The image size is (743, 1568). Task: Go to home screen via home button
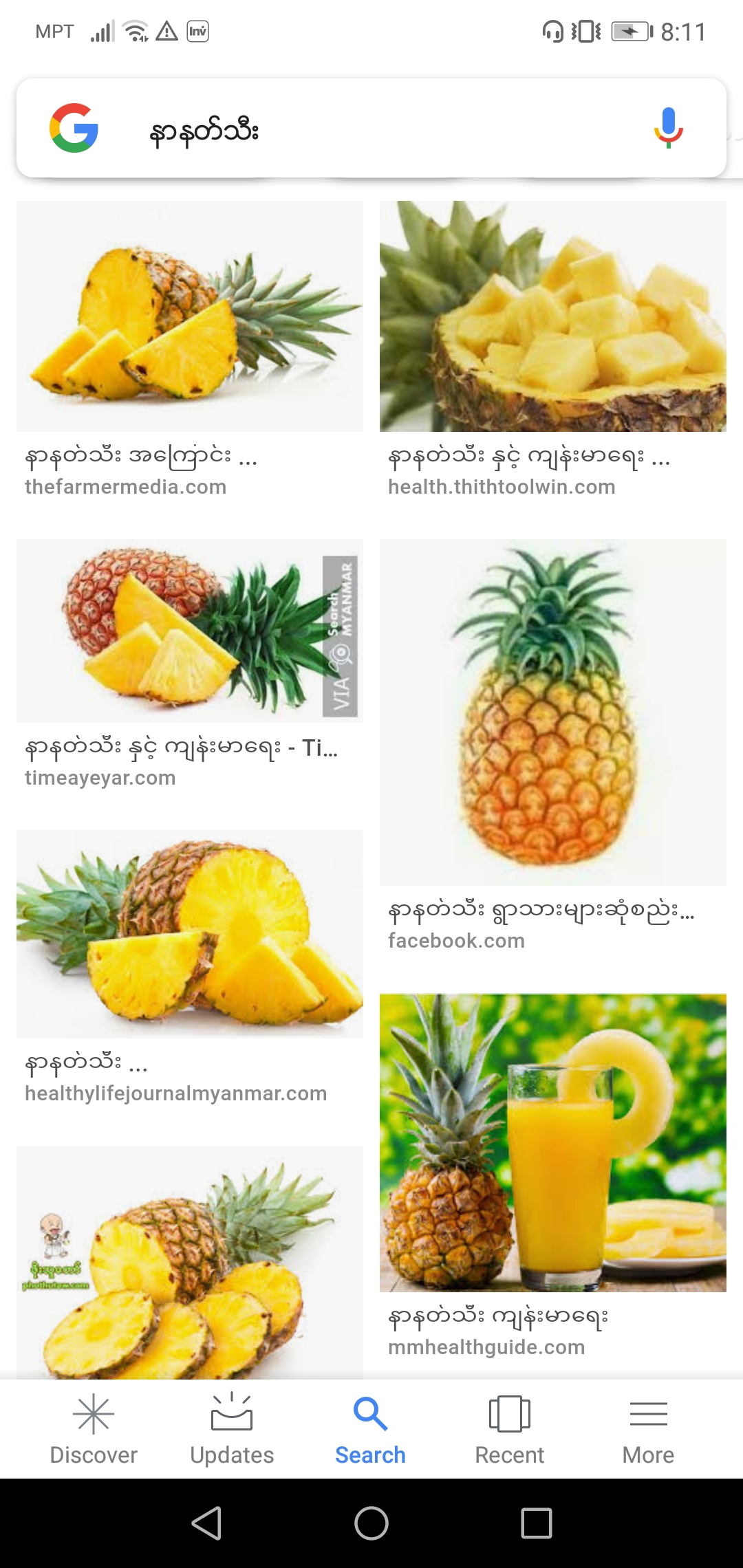pos(371,1523)
